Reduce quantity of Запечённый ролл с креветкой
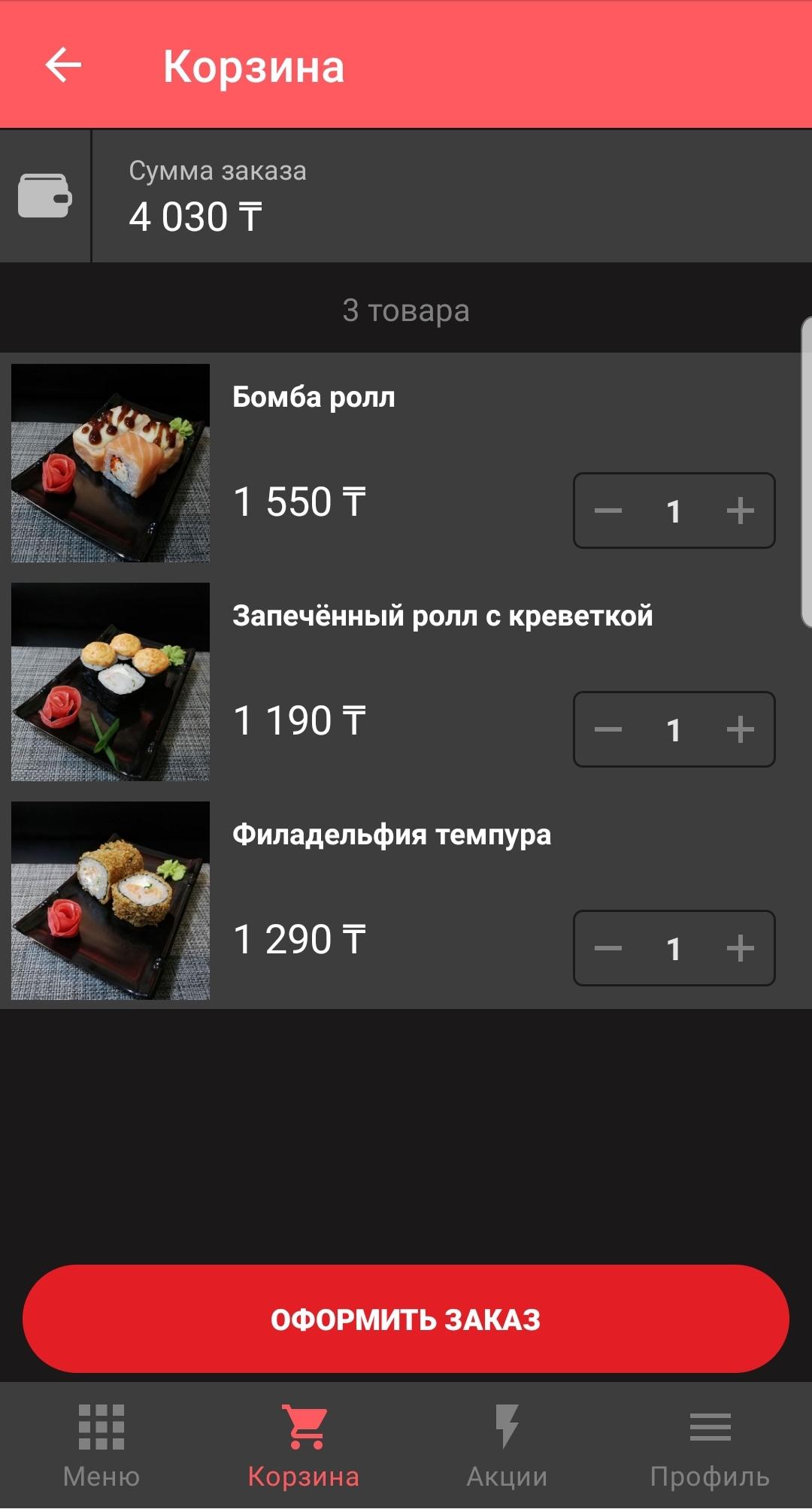This screenshot has width=812, height=1509. pos(607,730)
